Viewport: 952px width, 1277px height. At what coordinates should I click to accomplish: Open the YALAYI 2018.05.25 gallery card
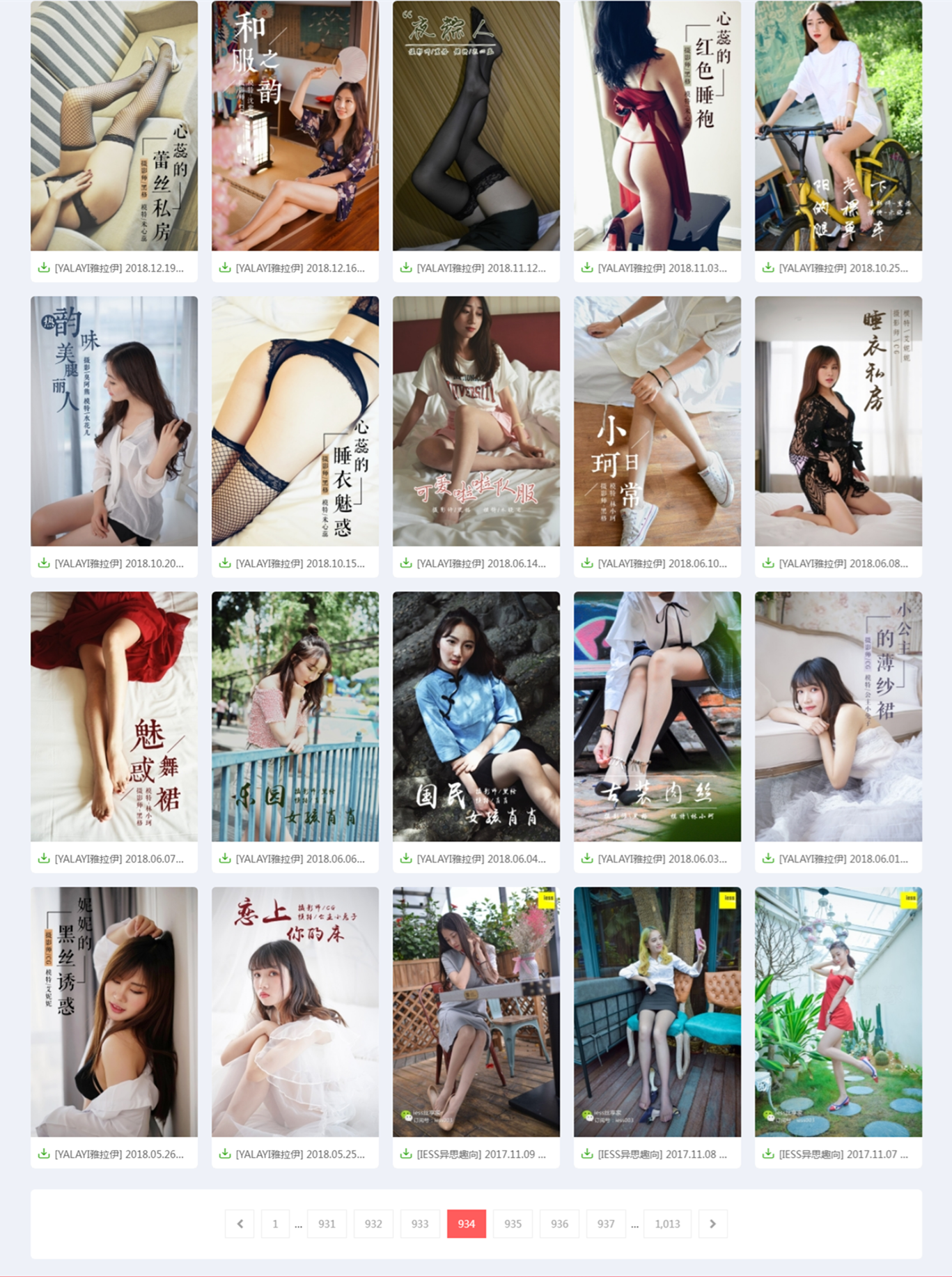click(295, 1012)
